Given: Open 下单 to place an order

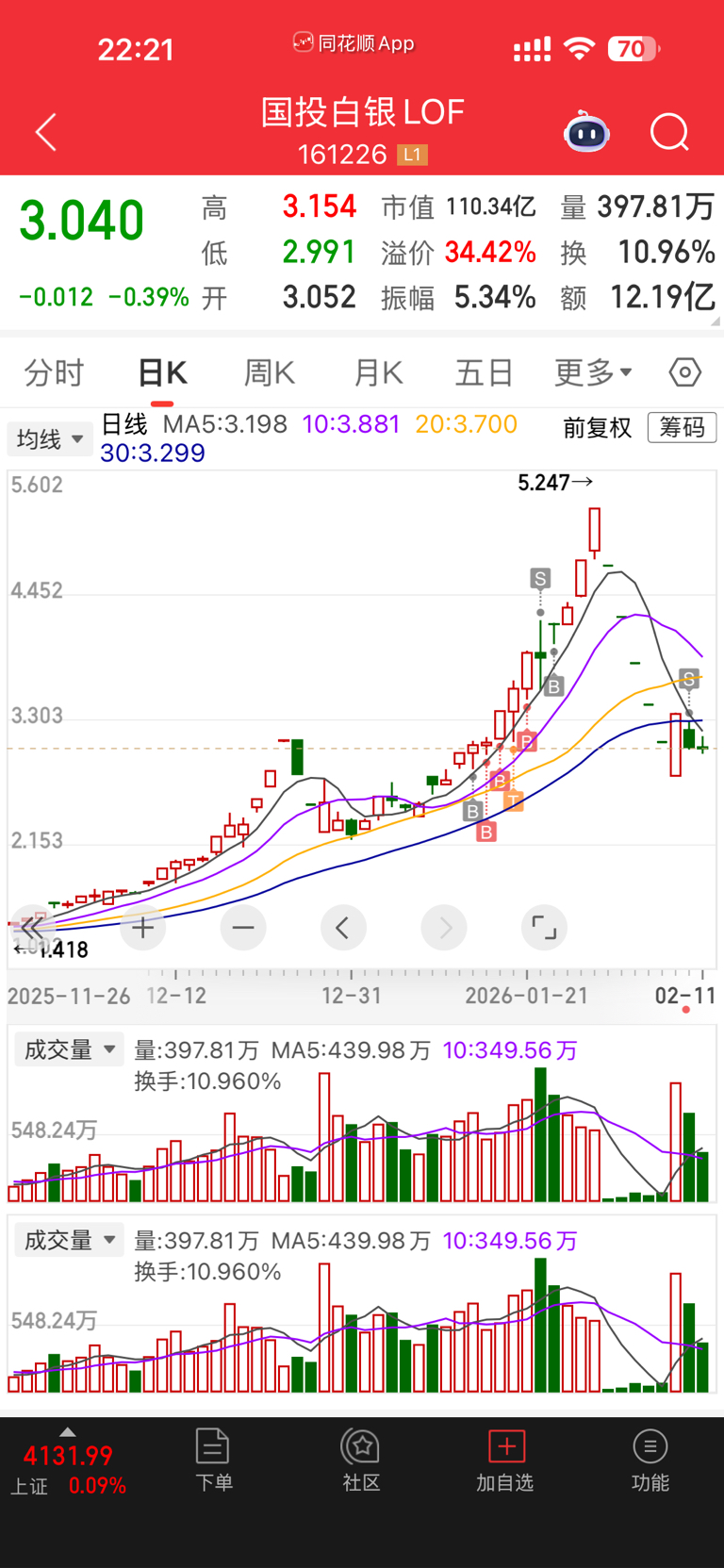Looking at the screenshot, I should click(x=213, y=1460).
